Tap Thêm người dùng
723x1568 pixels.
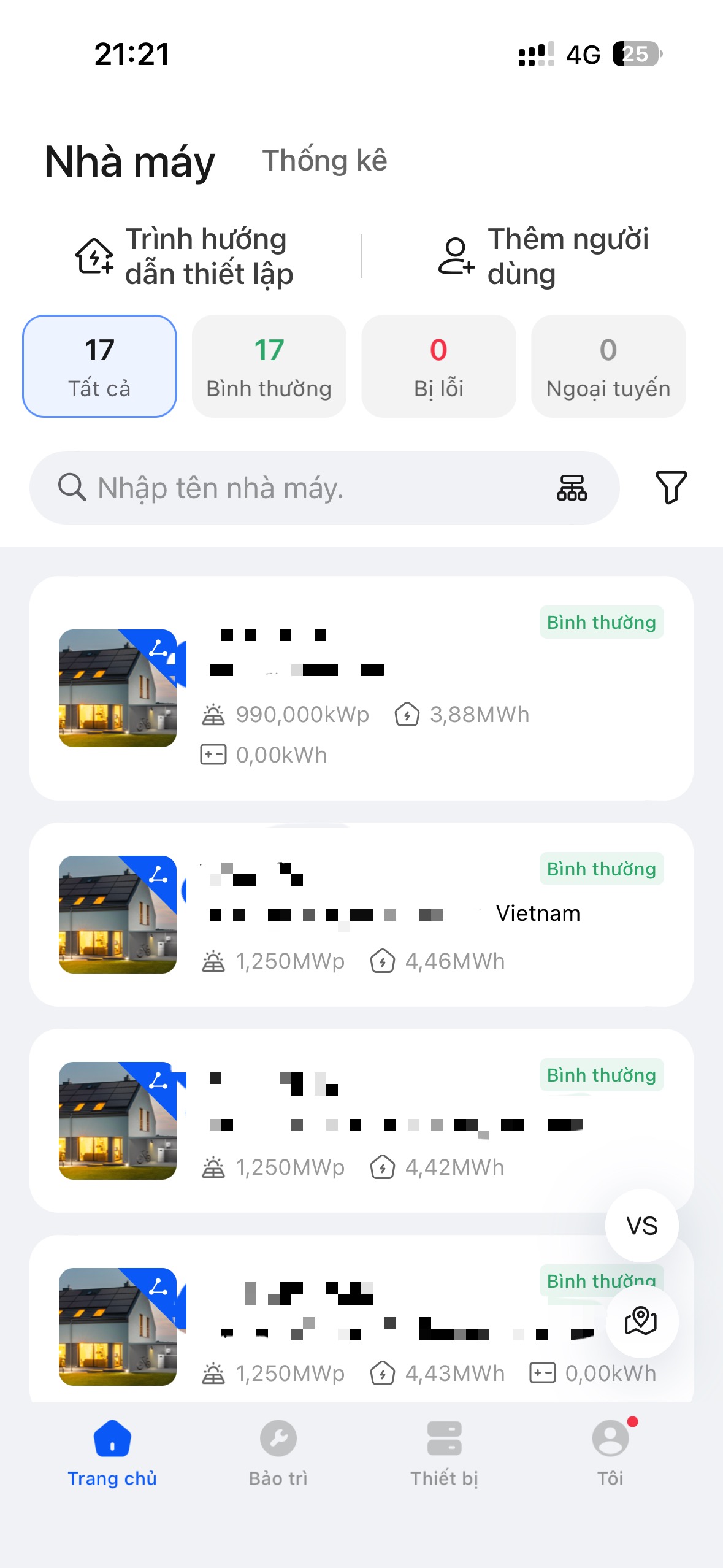tap(543, 256)
